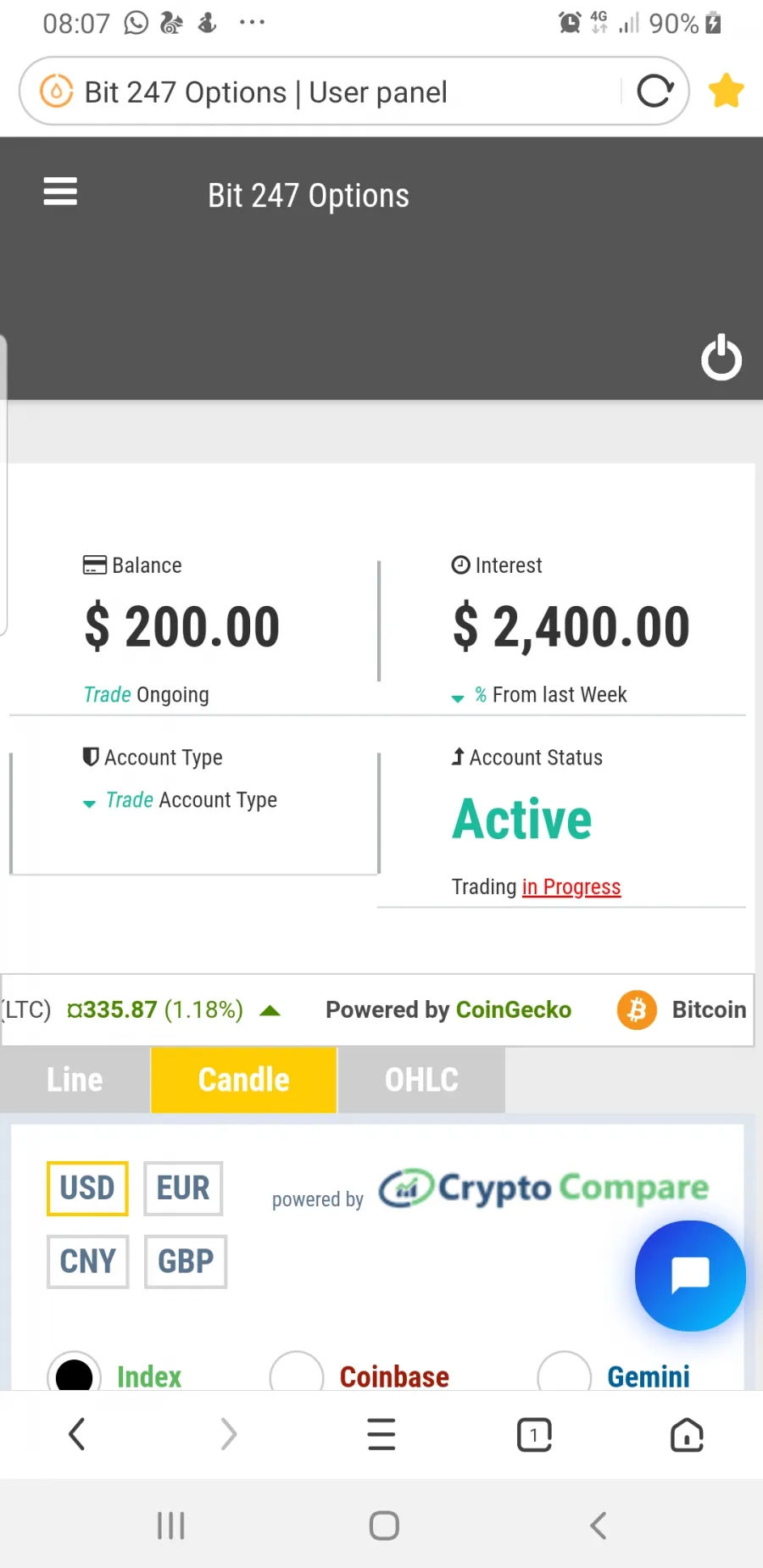
Task: Switch chart to Line view
Action: [x=75, y=1080]
